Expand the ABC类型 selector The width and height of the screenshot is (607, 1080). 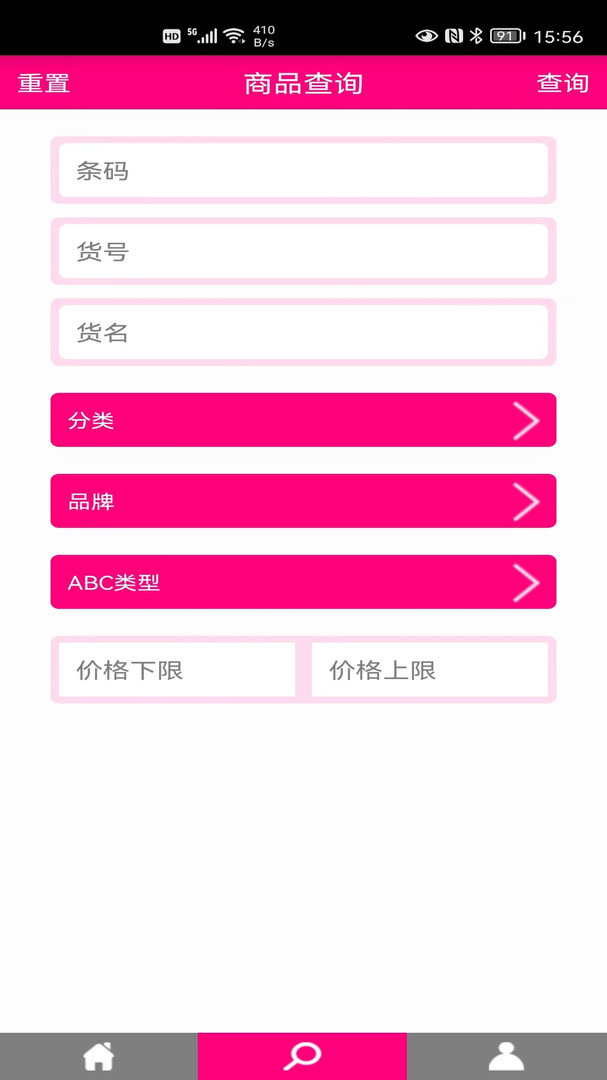303,582
